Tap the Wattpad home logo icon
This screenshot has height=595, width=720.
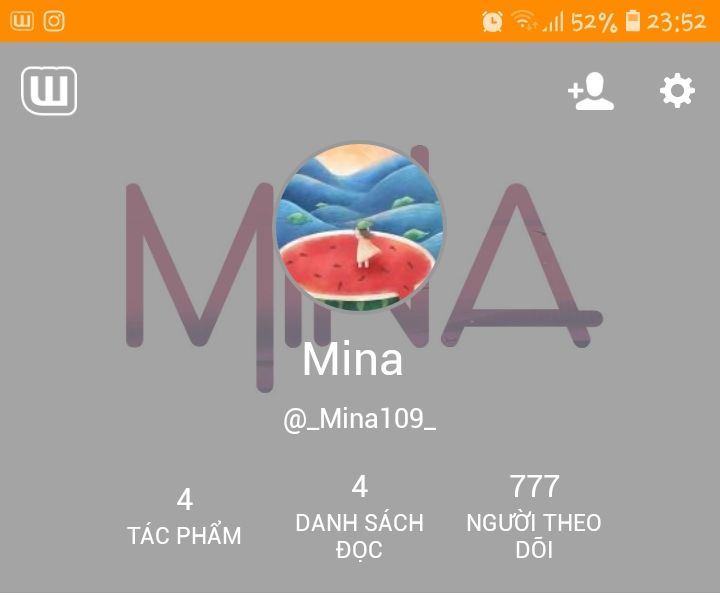click(49, 91)
